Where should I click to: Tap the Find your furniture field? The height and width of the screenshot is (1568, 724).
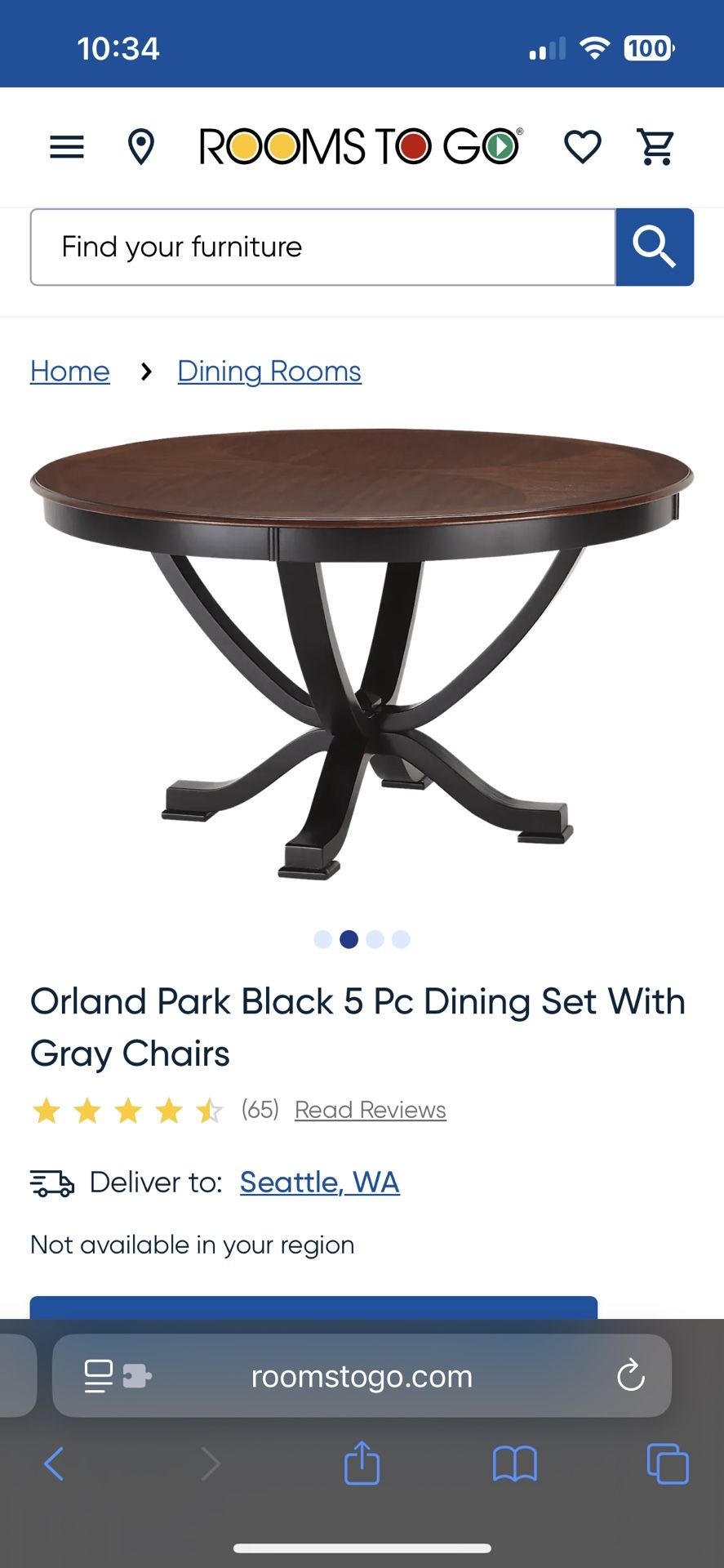click(x=322, y=247)
